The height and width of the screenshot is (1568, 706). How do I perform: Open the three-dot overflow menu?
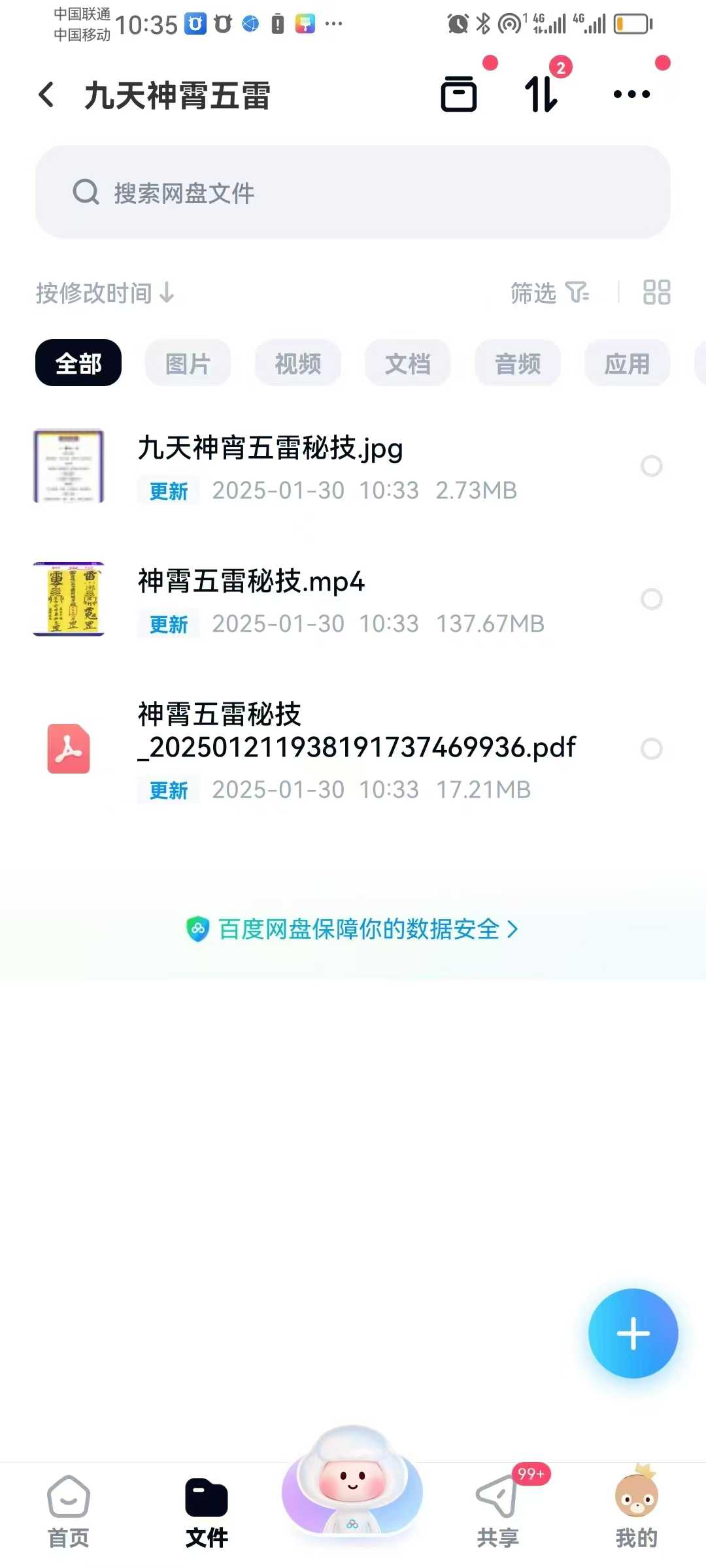pyautogui.click(x=631, y=95)
